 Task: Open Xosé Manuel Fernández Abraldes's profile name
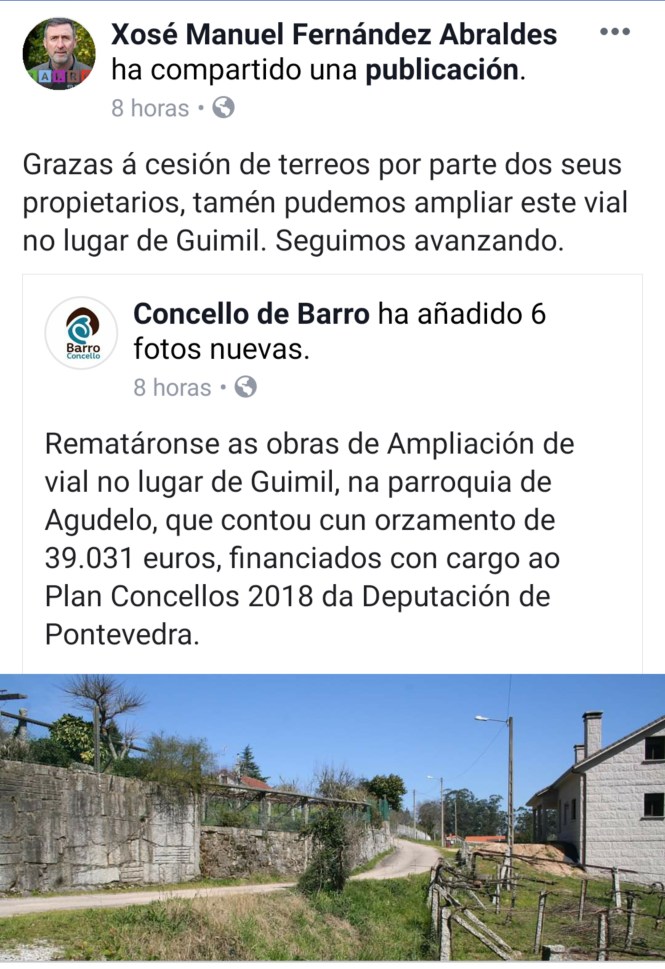pos(334,34)
